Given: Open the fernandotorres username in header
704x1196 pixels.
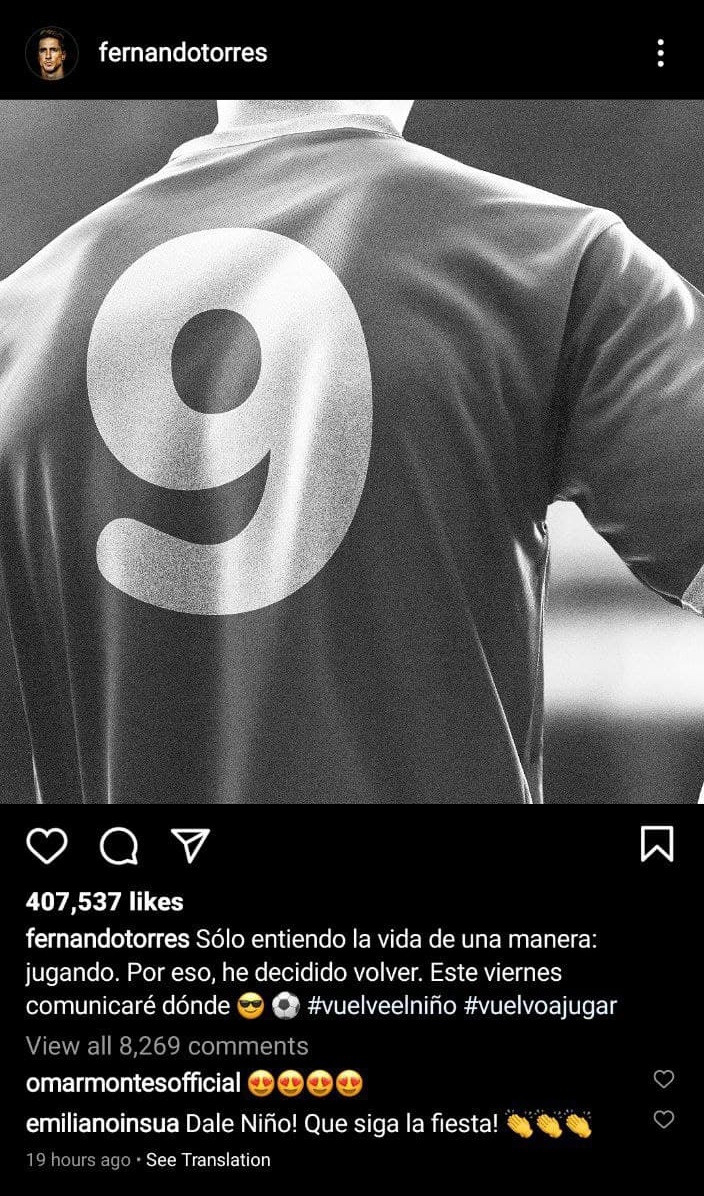Looking at the screenshot, I should point(183,53).
